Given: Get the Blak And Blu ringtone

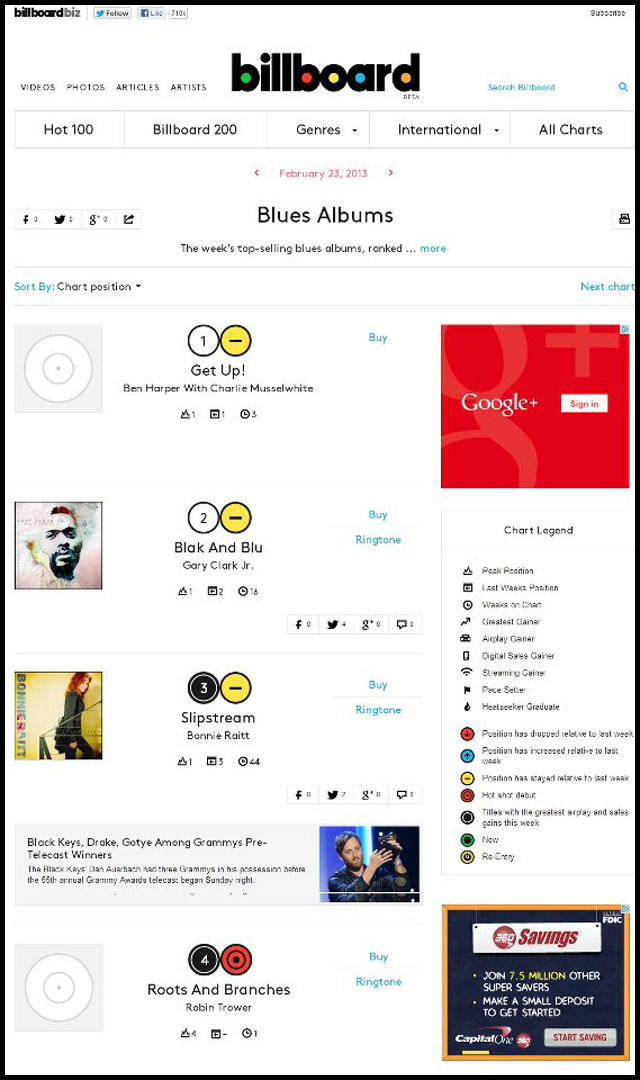Looking at the screenshot, I should (378, 540).
